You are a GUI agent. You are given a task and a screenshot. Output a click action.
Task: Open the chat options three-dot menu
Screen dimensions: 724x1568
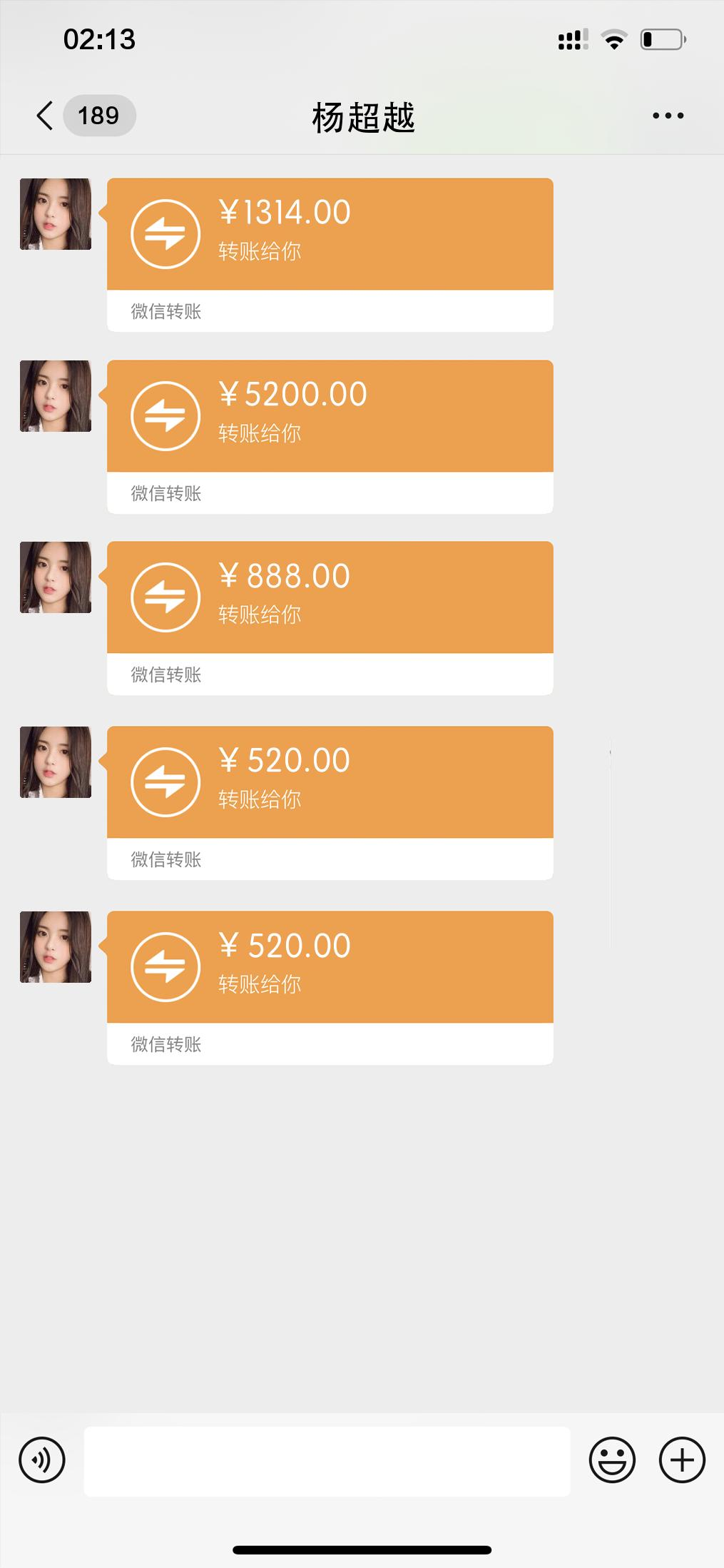[x=668, y=116]
